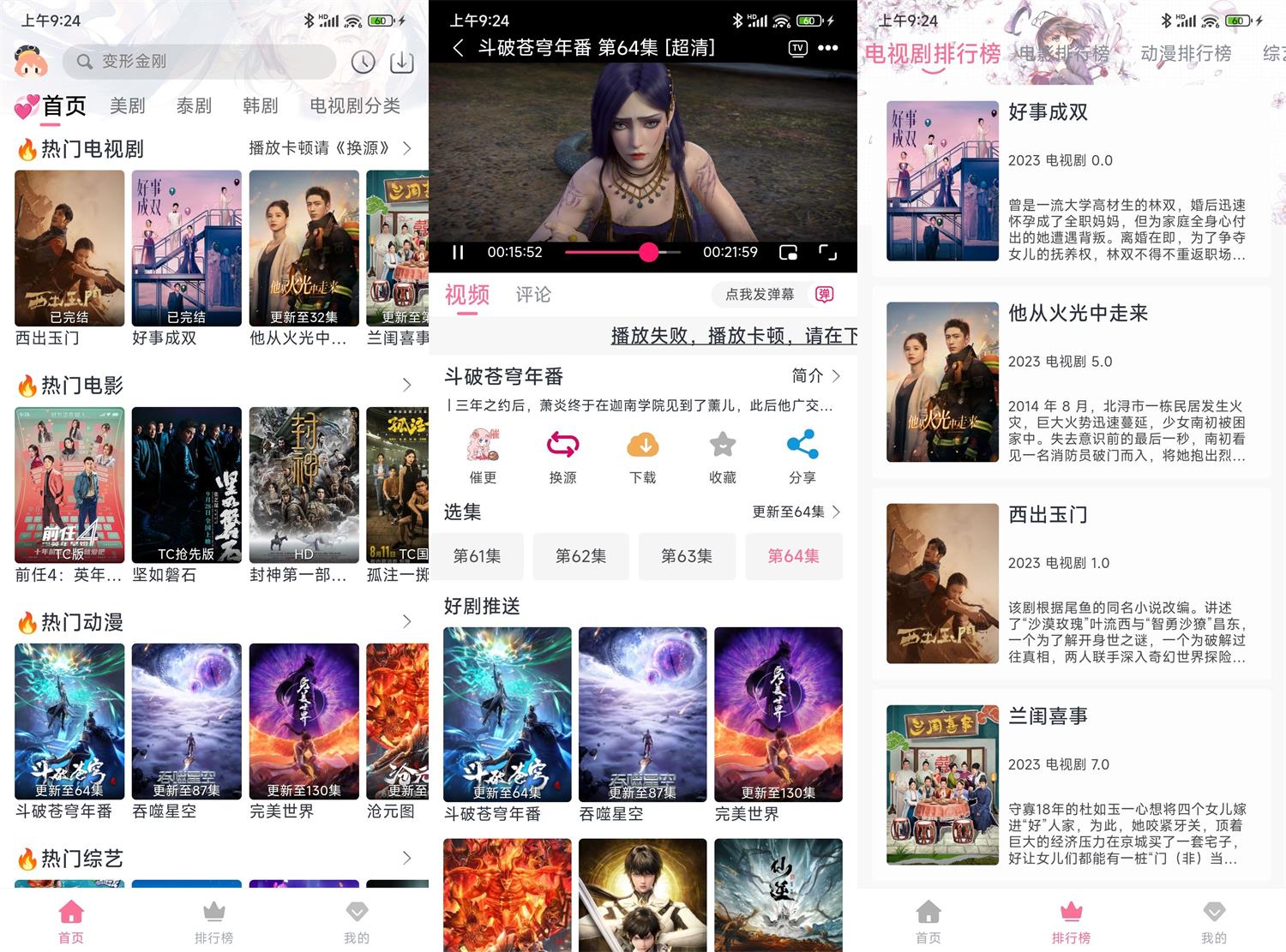Go back from the video player
This screenshot has width=1286, height=952.
pos(458,48)
